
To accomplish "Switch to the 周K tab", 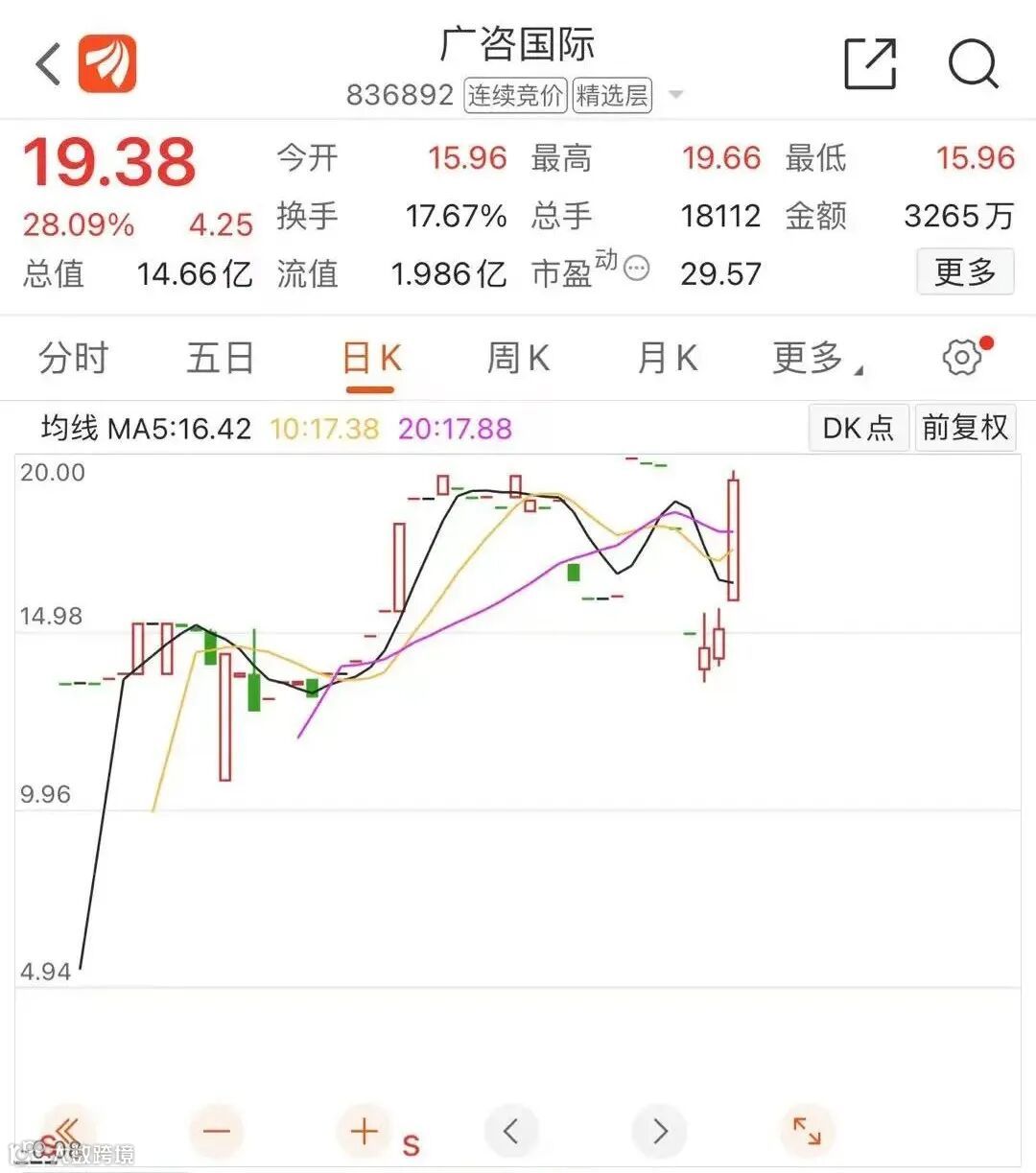I will pyautogui.click(x=517, y=359).
